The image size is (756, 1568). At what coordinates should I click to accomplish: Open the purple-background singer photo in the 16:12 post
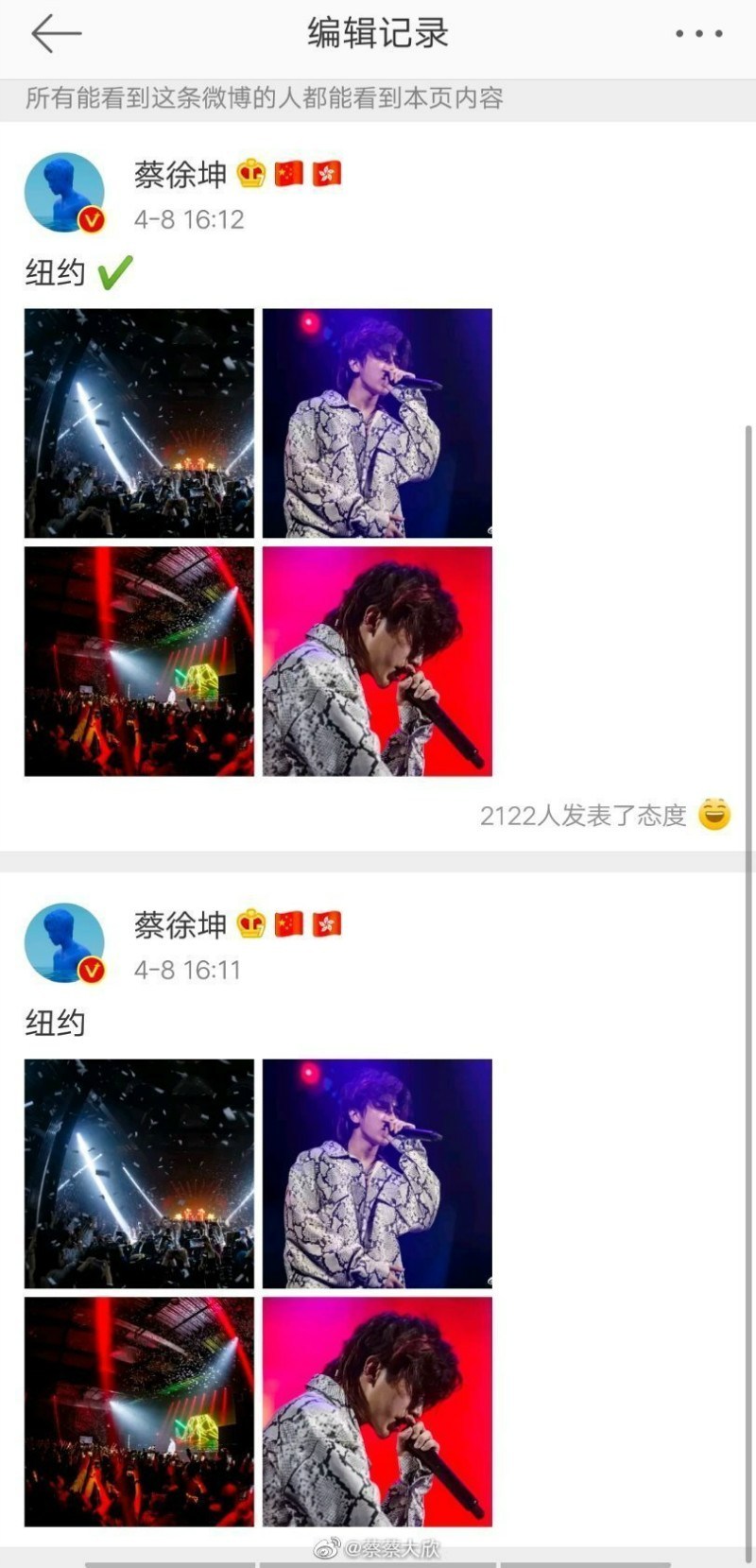click(377, 423)
